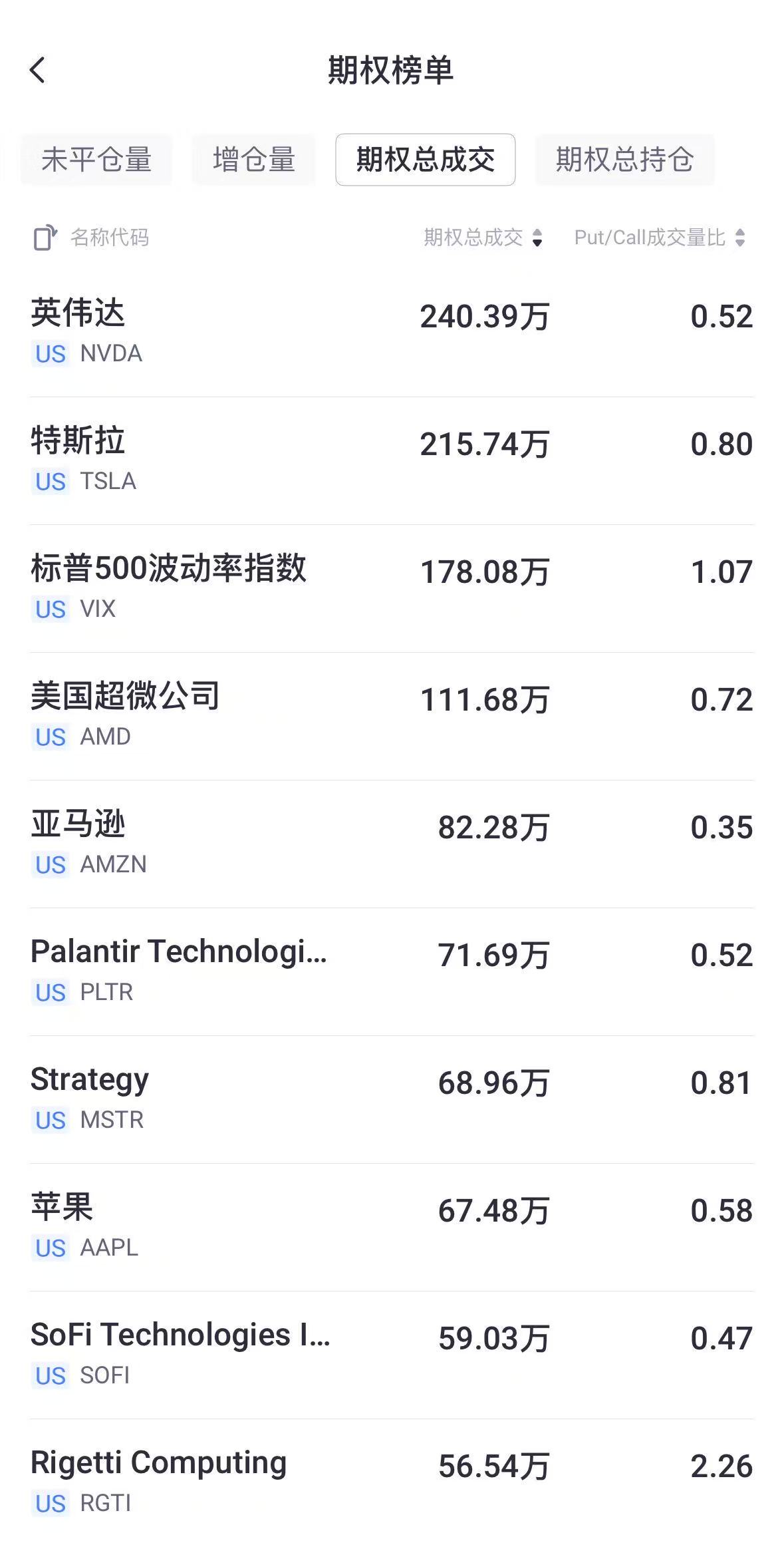View Palantir Technologies PLTR options
This screenshot has height=1541, width=784.
point(392,970)
